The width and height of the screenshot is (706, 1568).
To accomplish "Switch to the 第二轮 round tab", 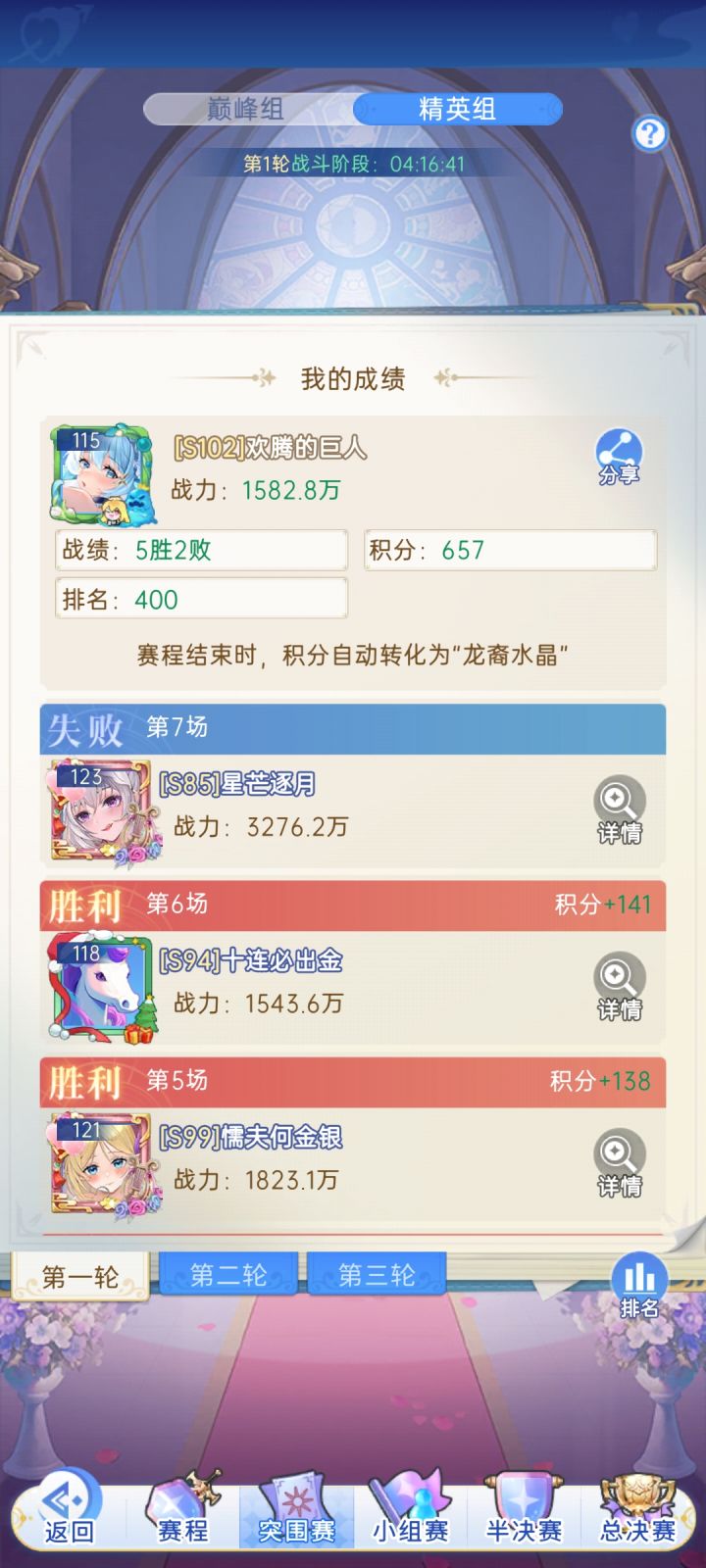I will (x=229, y=1273).
